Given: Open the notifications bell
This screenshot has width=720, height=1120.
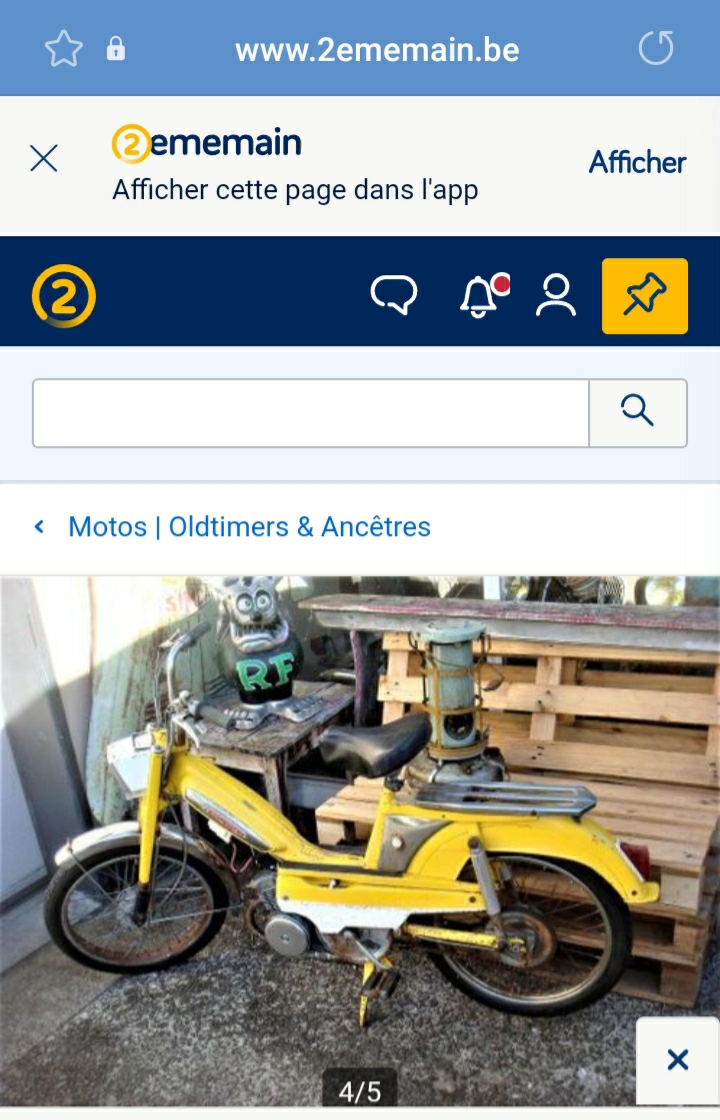Looking at the screenshot, I should [x=484, y=295].
